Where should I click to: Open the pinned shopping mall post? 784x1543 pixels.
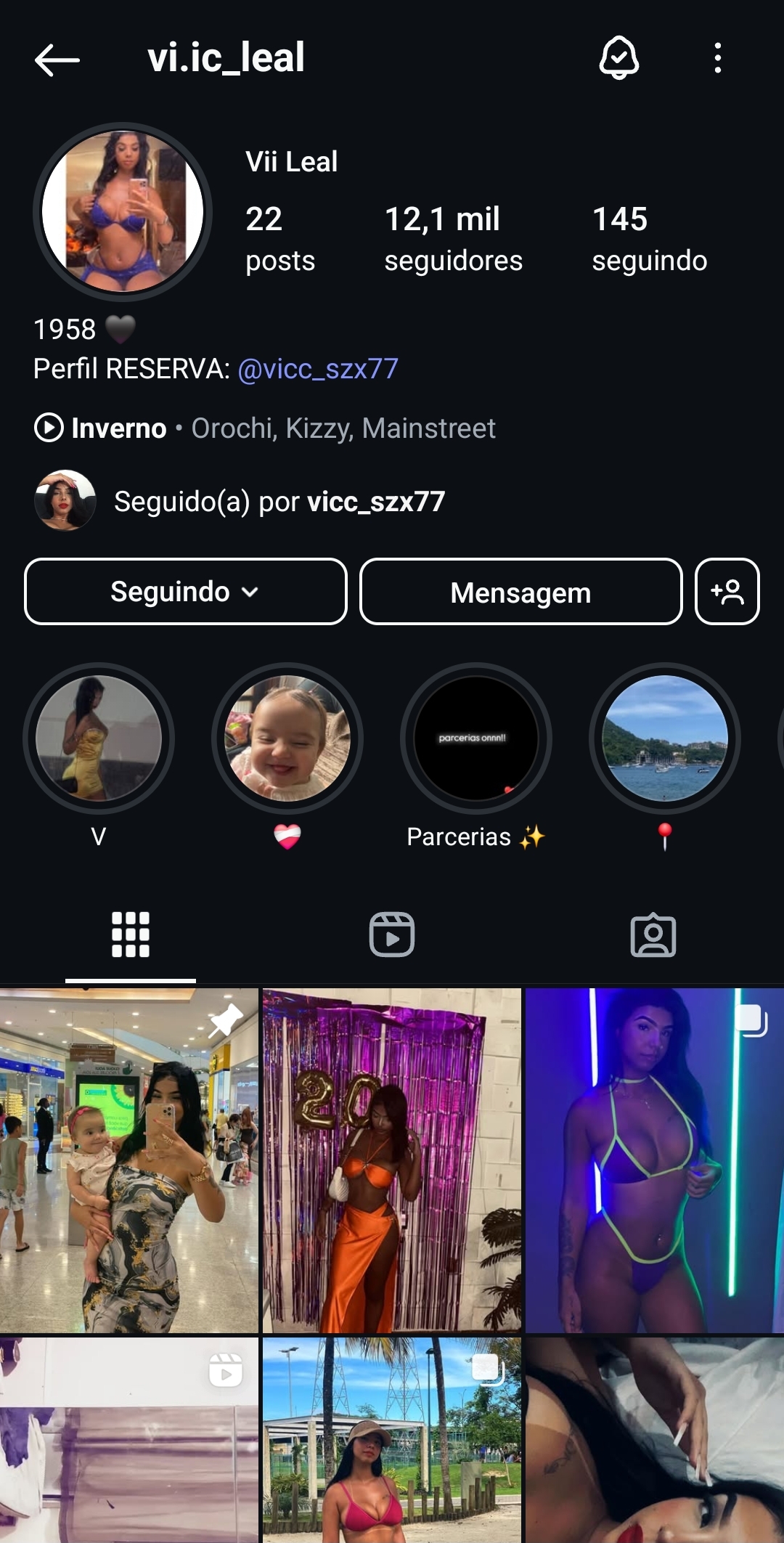[129, 1160]
